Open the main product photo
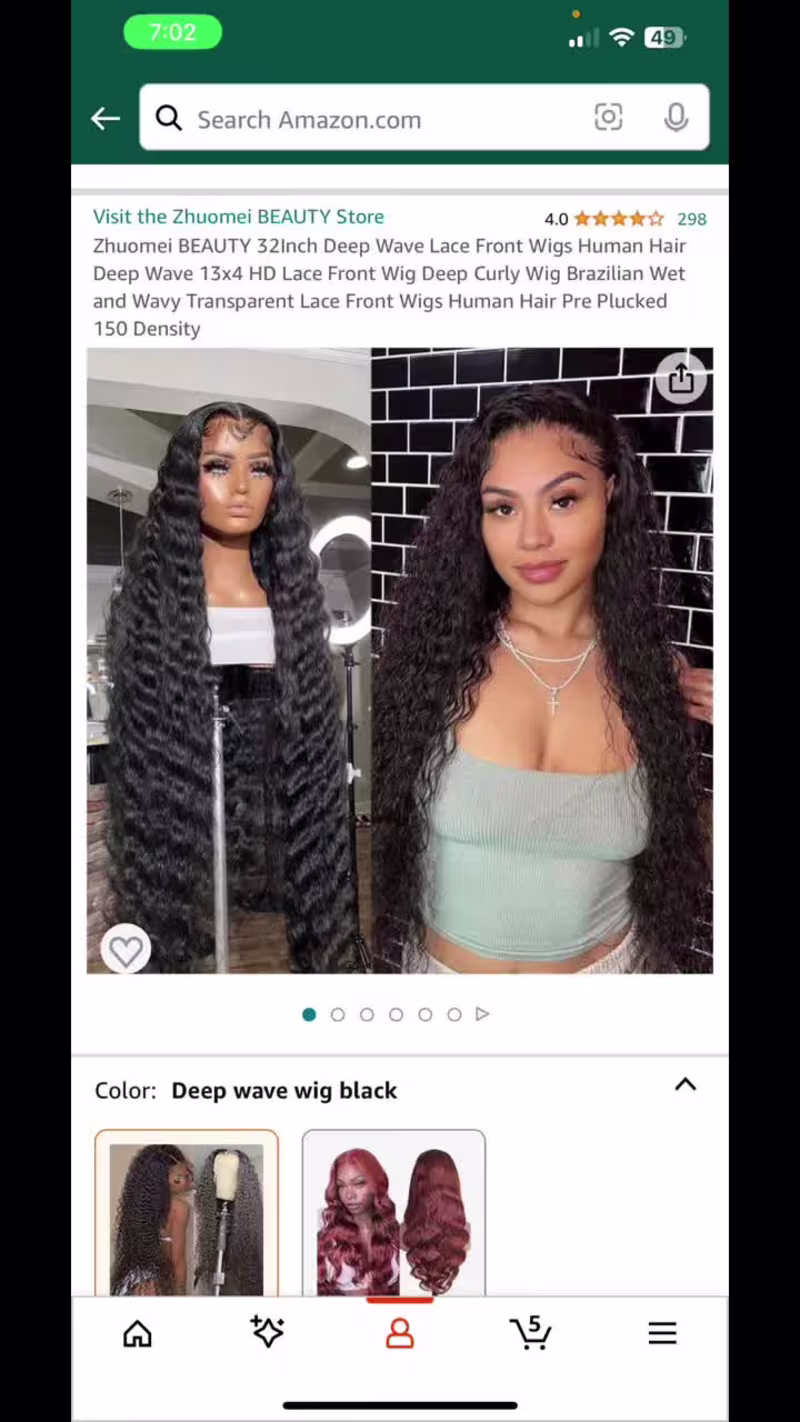800x1422 pixels. pos(400,660)
